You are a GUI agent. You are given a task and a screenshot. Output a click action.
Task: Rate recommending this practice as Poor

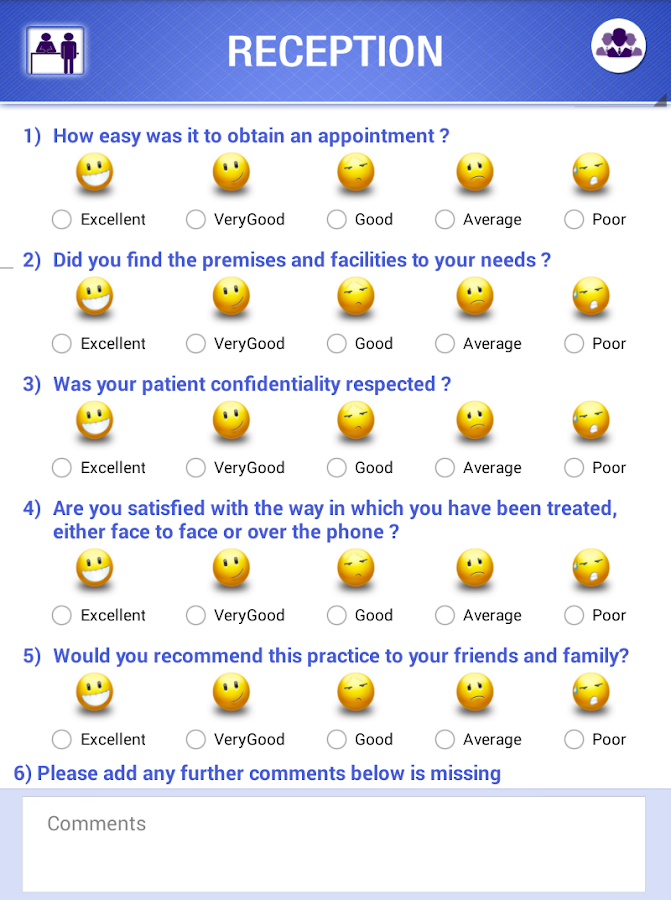574,739
